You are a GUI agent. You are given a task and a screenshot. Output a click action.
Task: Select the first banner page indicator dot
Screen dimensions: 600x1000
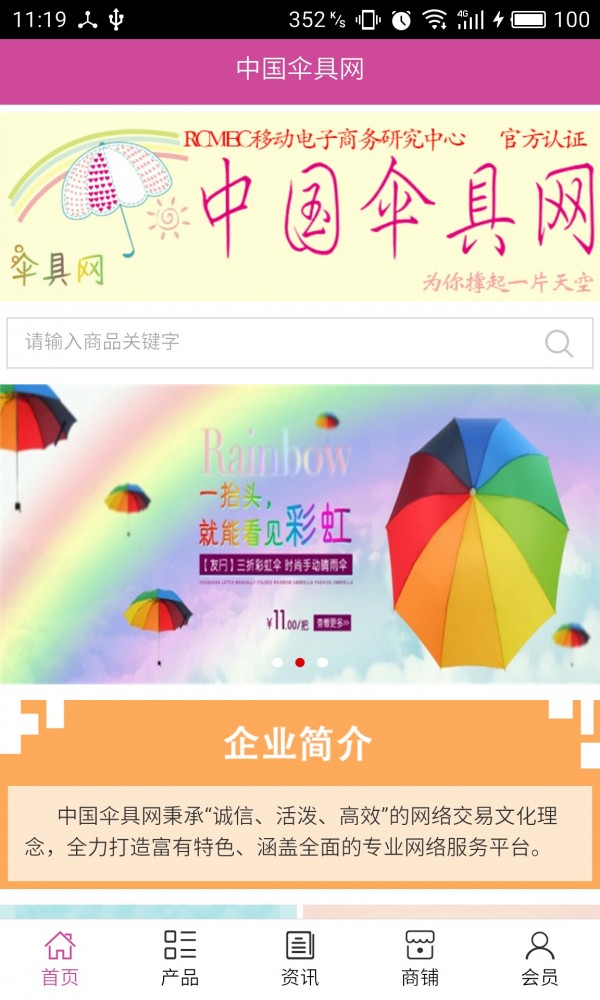click(277, 662)
